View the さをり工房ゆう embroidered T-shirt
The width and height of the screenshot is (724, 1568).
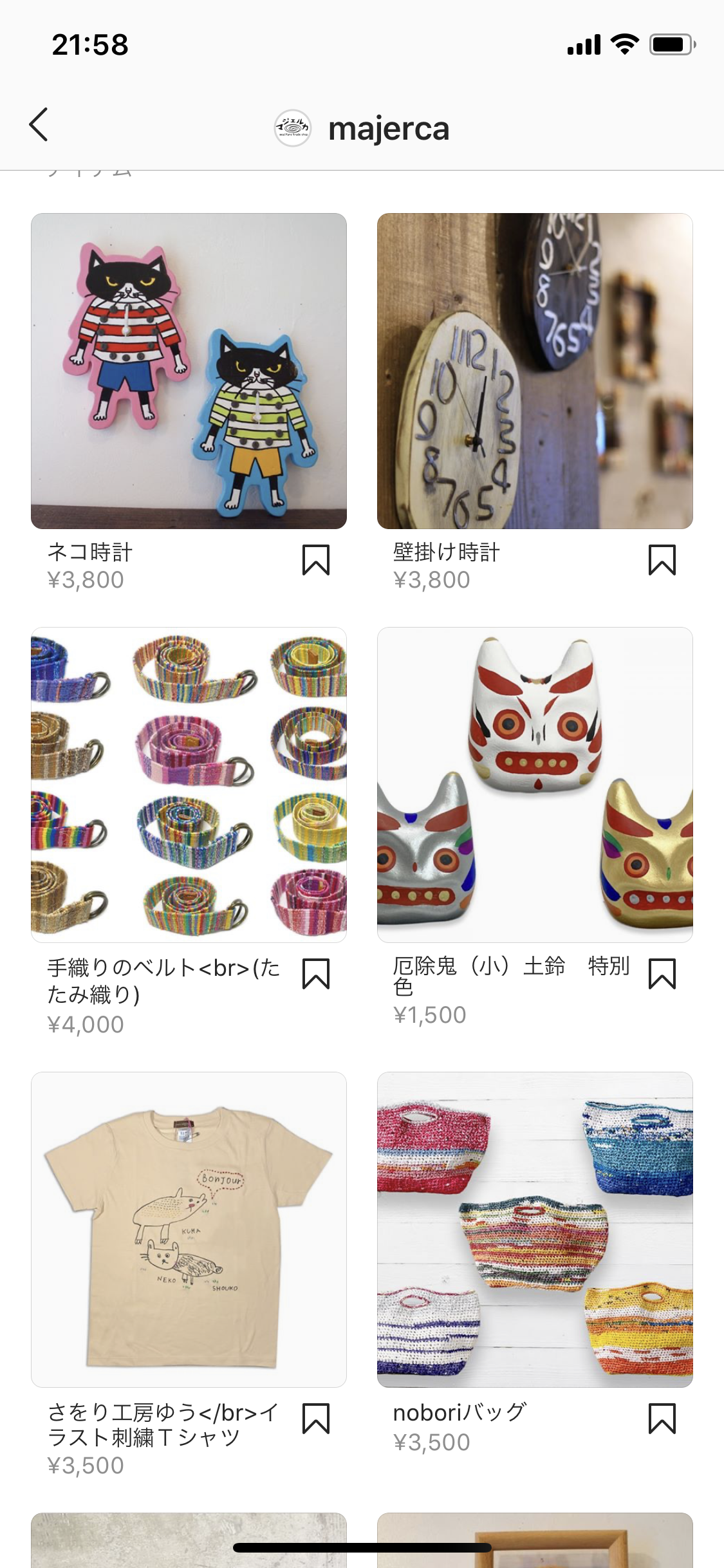coord(189,1229)
